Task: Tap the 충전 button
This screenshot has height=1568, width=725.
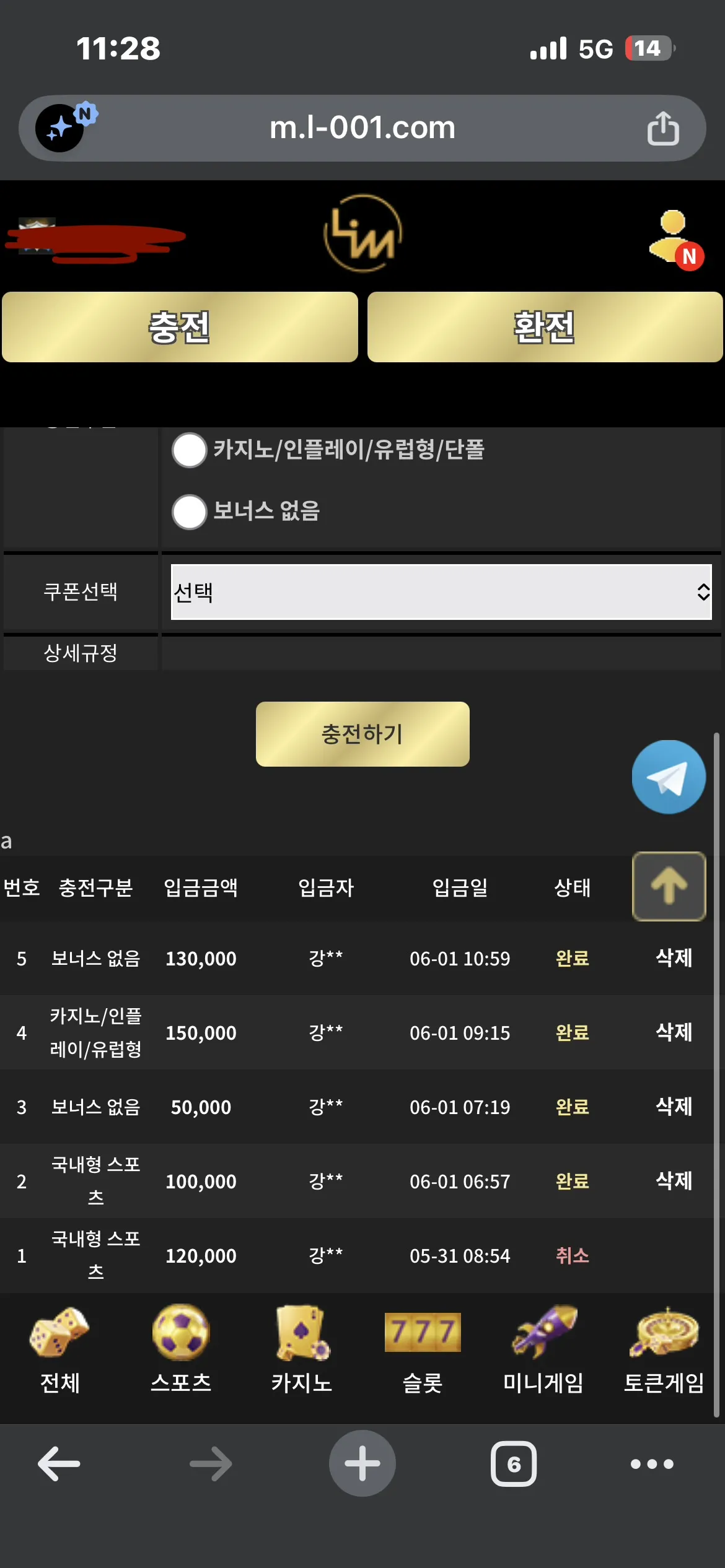Action: (x=180, y=327)
